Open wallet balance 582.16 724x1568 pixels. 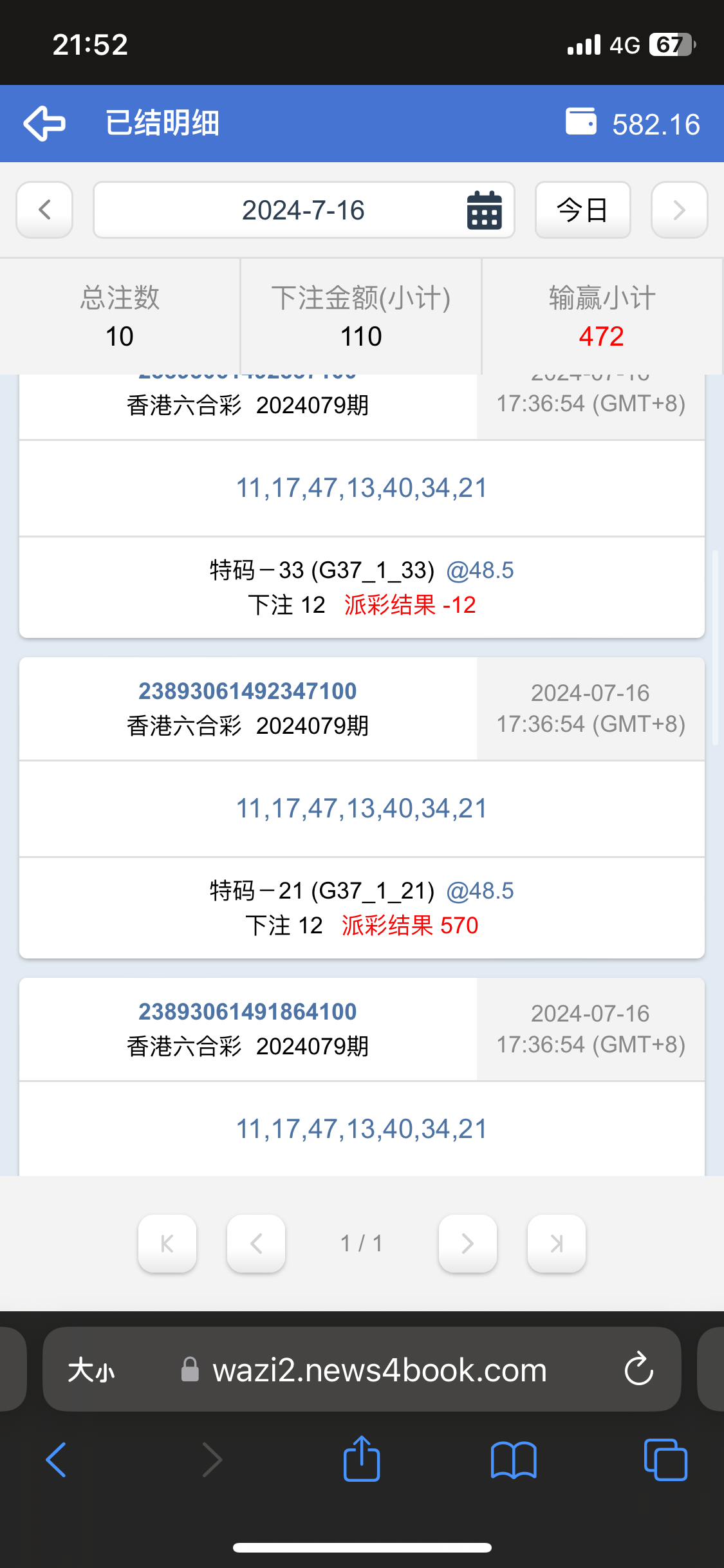(x=633, y=123)
